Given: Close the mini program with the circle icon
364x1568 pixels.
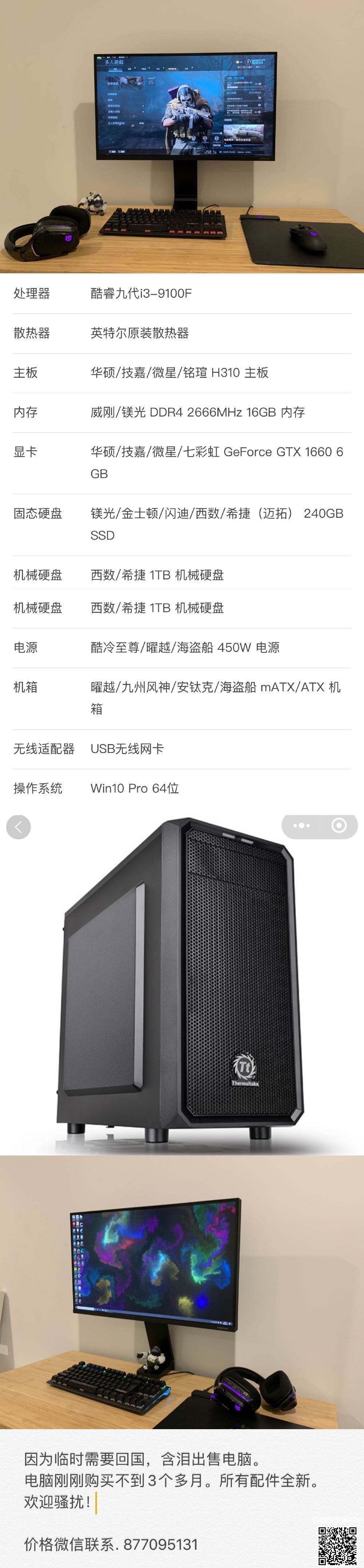Looking at the screenshot, I should [339, 825].
